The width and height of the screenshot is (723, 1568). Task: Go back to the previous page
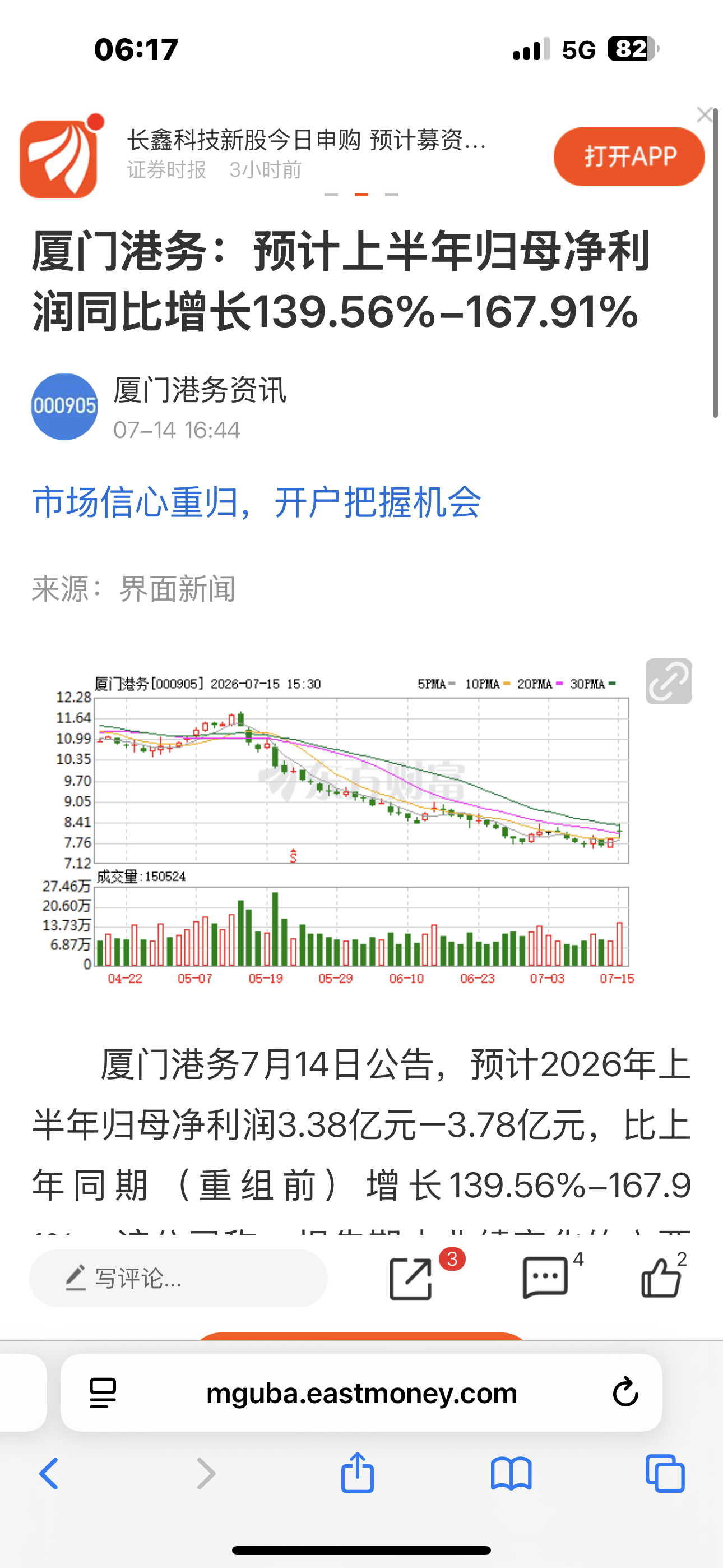(49, 1474)
